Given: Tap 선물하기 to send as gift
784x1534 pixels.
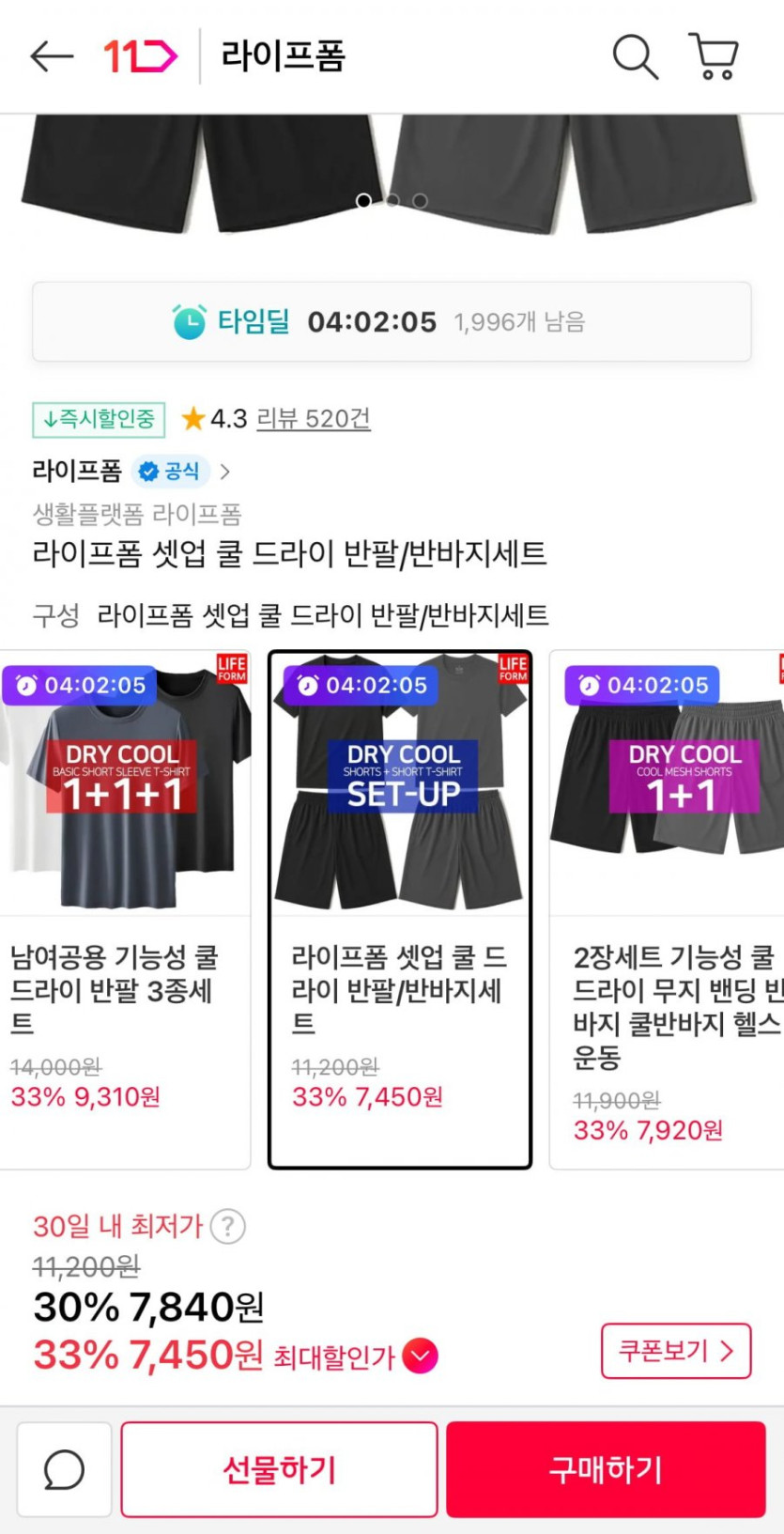Looking at the screenshot, I should point(279,1469).
